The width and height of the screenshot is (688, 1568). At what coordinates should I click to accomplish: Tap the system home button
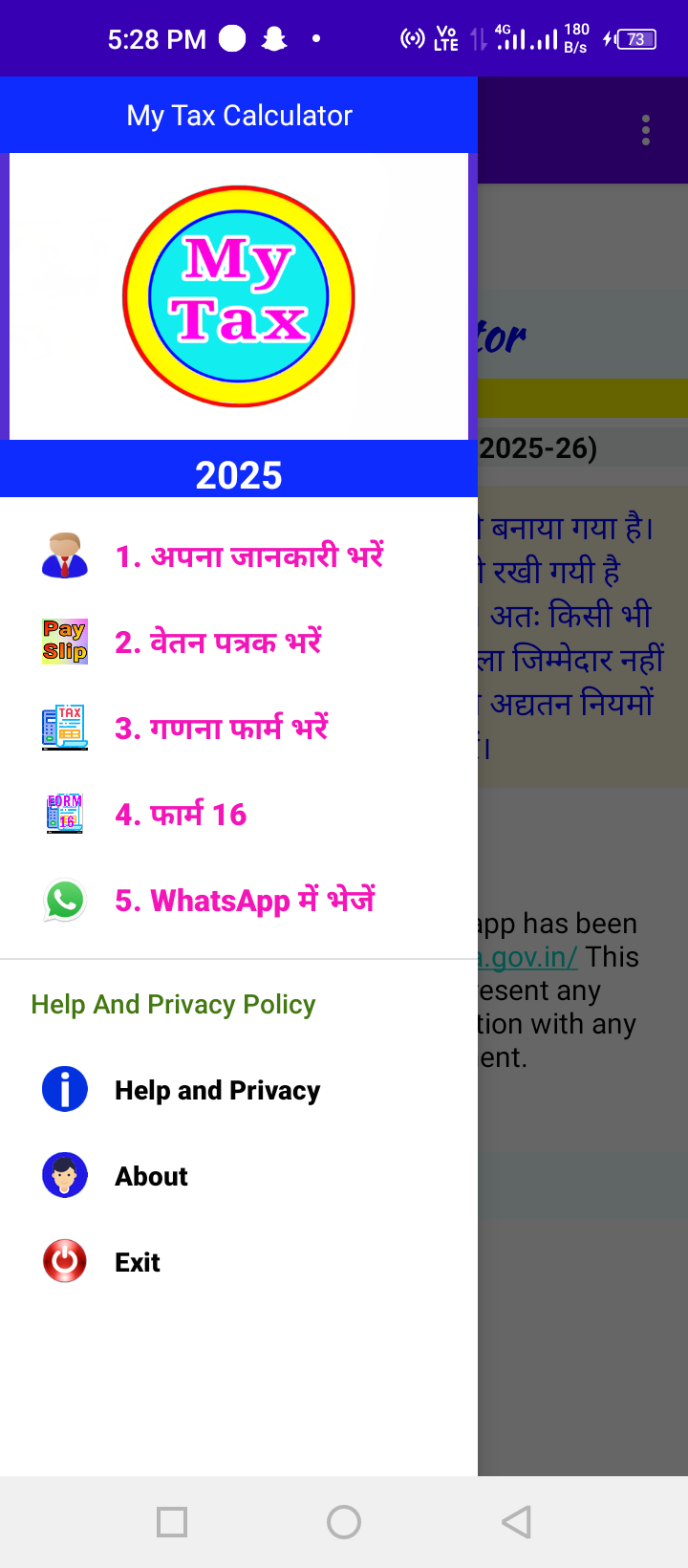click(x=344, y=1521)
